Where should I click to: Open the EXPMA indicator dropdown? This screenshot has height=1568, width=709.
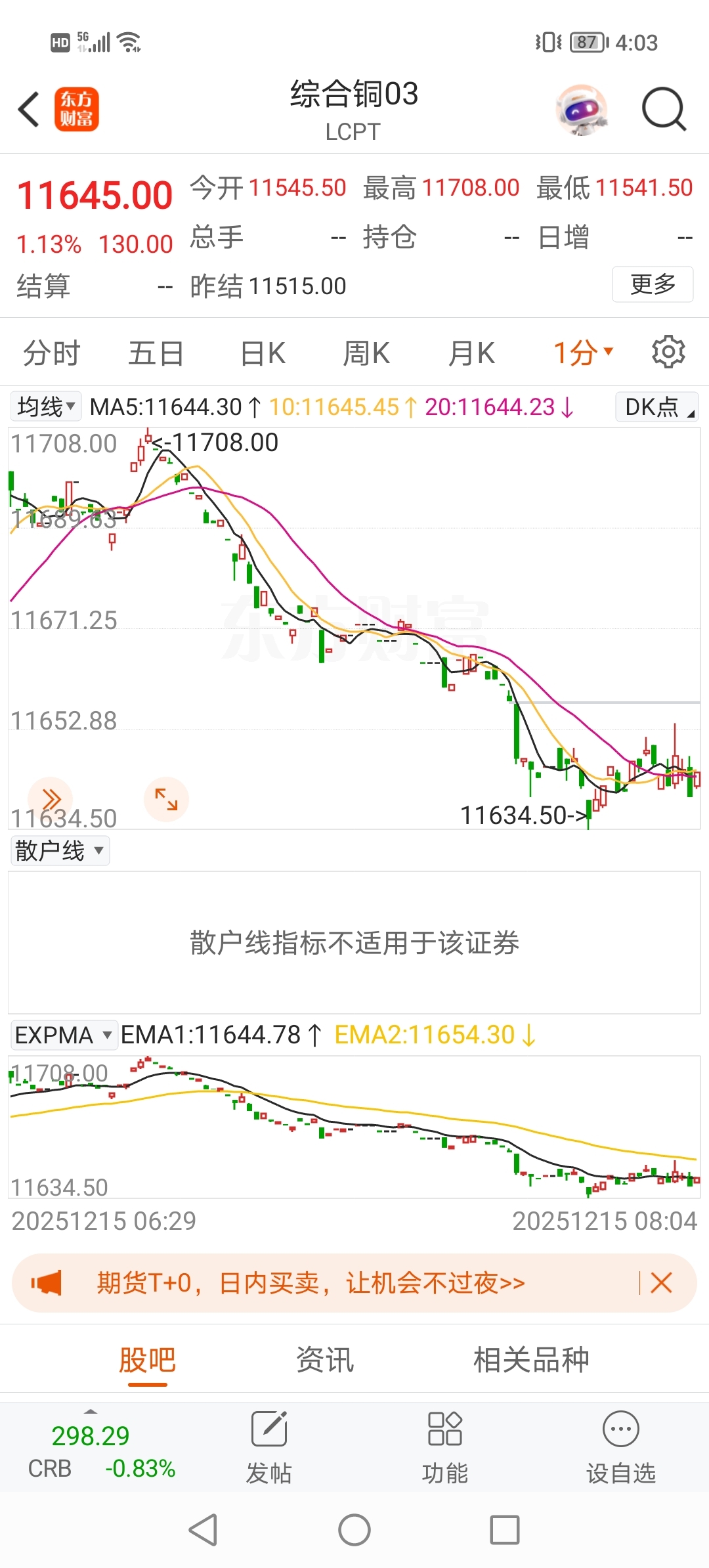[x=63, y=1035]
